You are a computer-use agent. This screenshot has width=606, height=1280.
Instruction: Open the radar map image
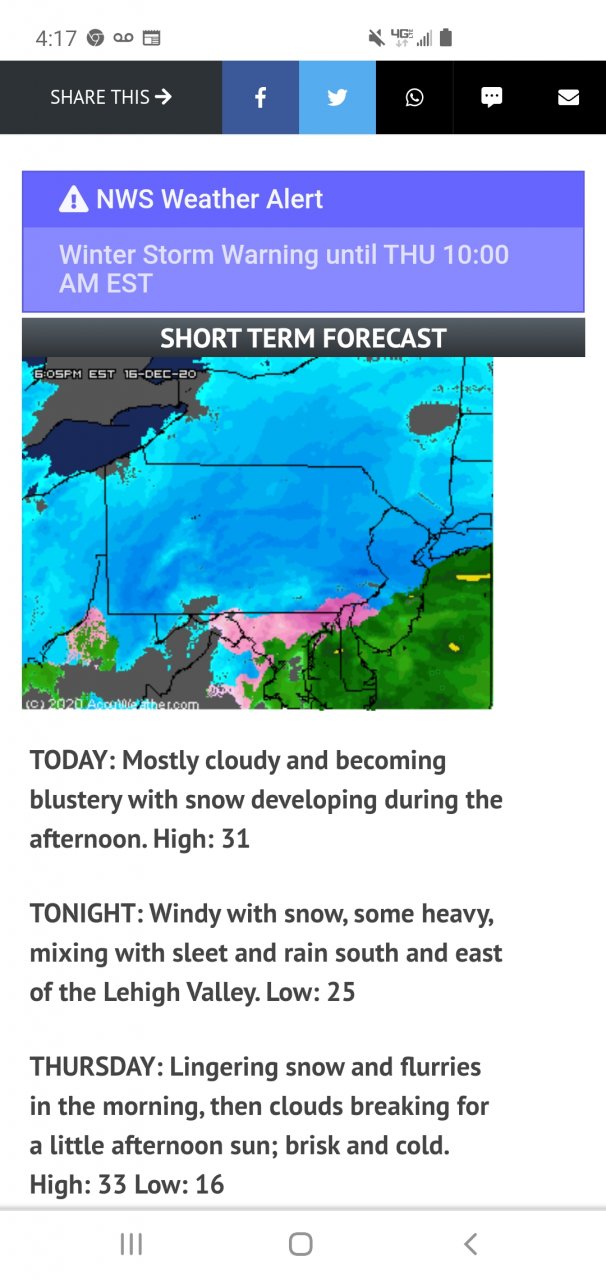click(257, 533)
